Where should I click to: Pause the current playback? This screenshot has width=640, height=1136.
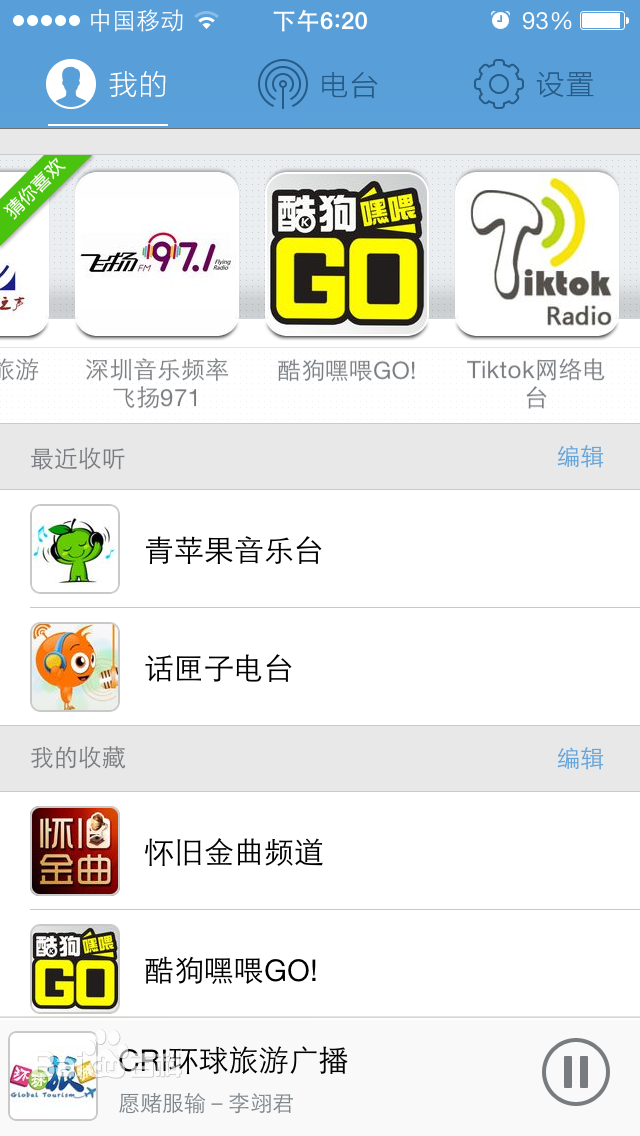pos(575,1072)
